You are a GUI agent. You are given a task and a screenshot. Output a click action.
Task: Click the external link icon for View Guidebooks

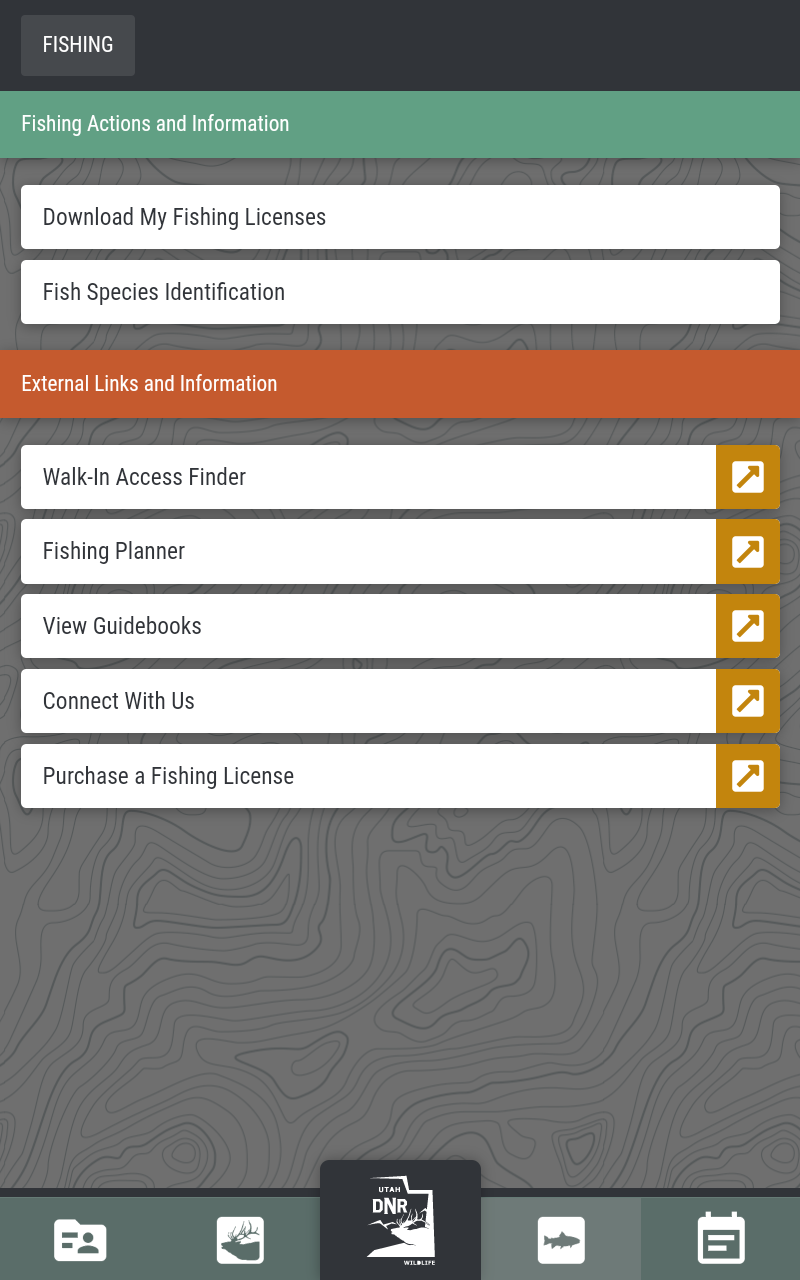[747, 626]
